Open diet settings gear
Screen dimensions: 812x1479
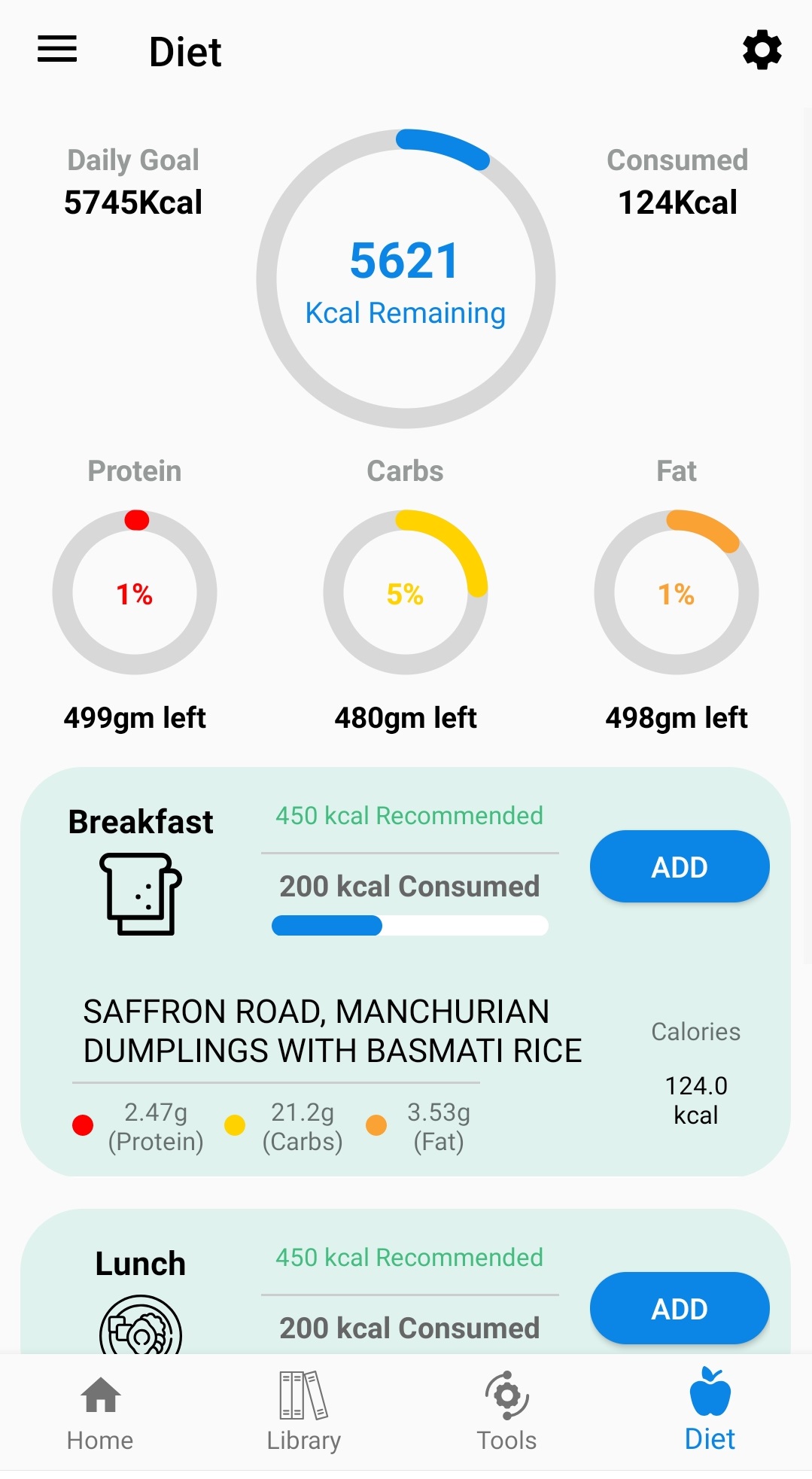762,50
